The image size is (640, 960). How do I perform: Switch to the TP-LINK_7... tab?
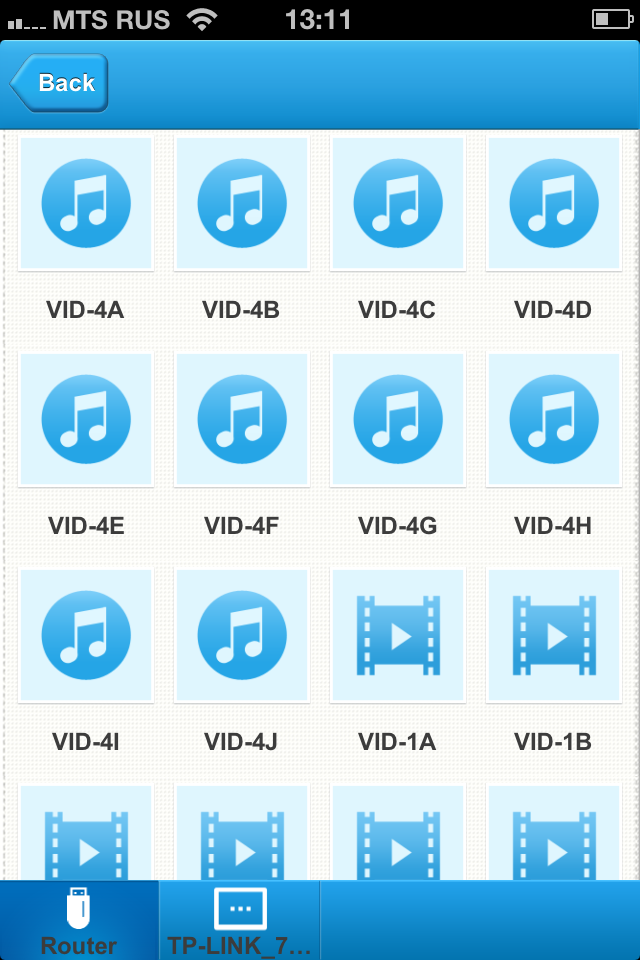pos(240,920)
